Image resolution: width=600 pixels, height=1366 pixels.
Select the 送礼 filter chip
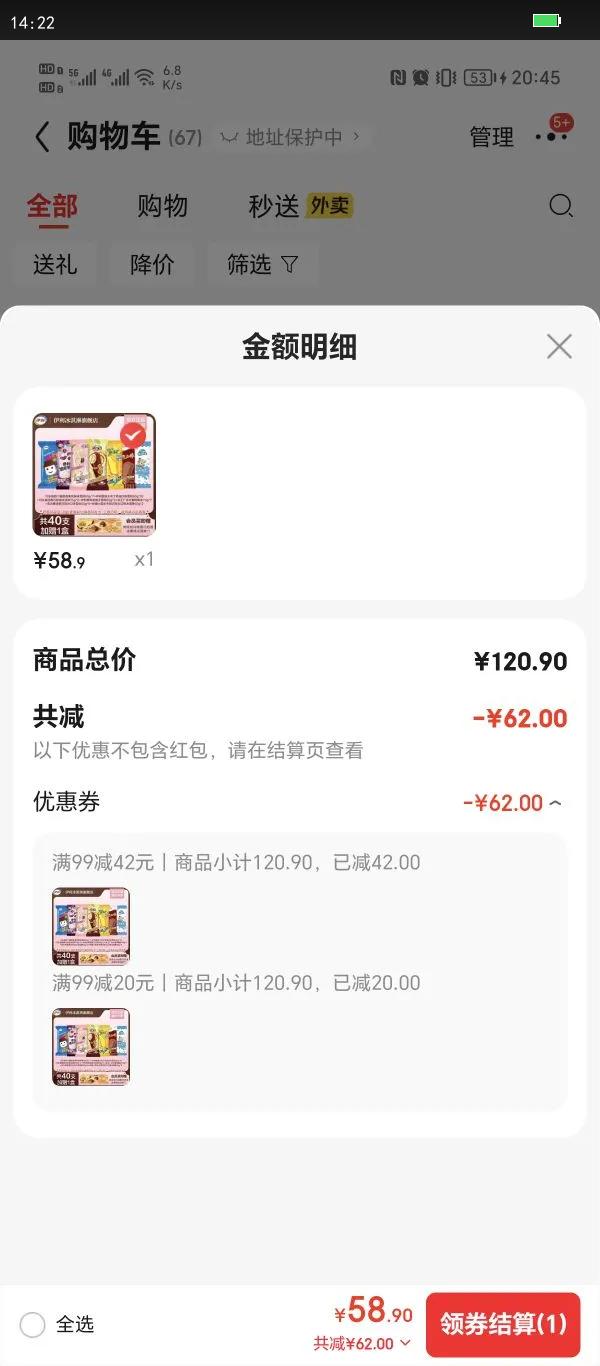click(55, 264)
